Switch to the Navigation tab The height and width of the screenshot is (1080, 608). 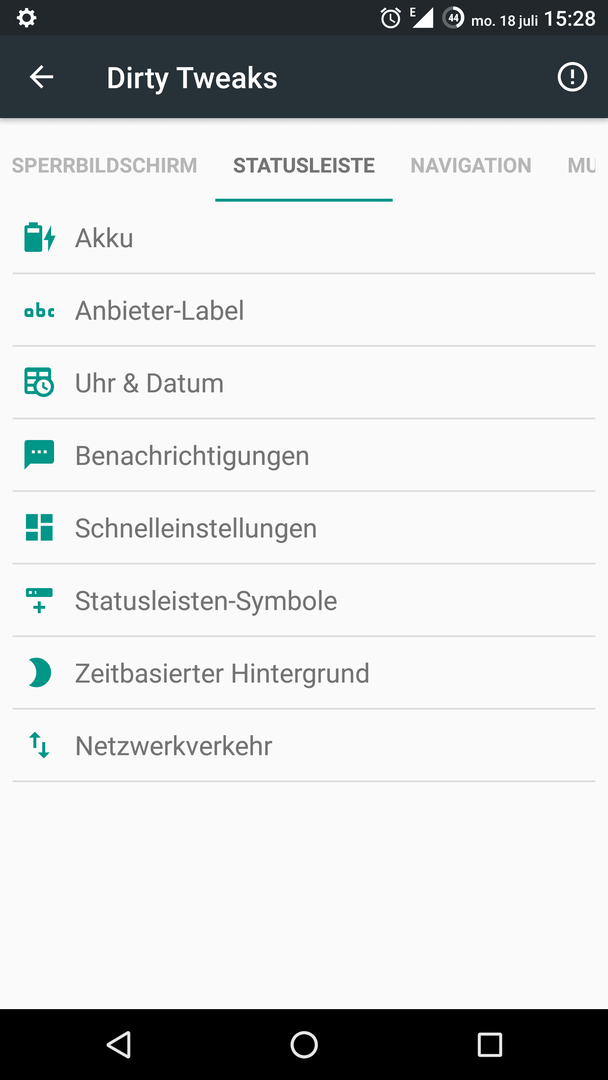(471, 165)
